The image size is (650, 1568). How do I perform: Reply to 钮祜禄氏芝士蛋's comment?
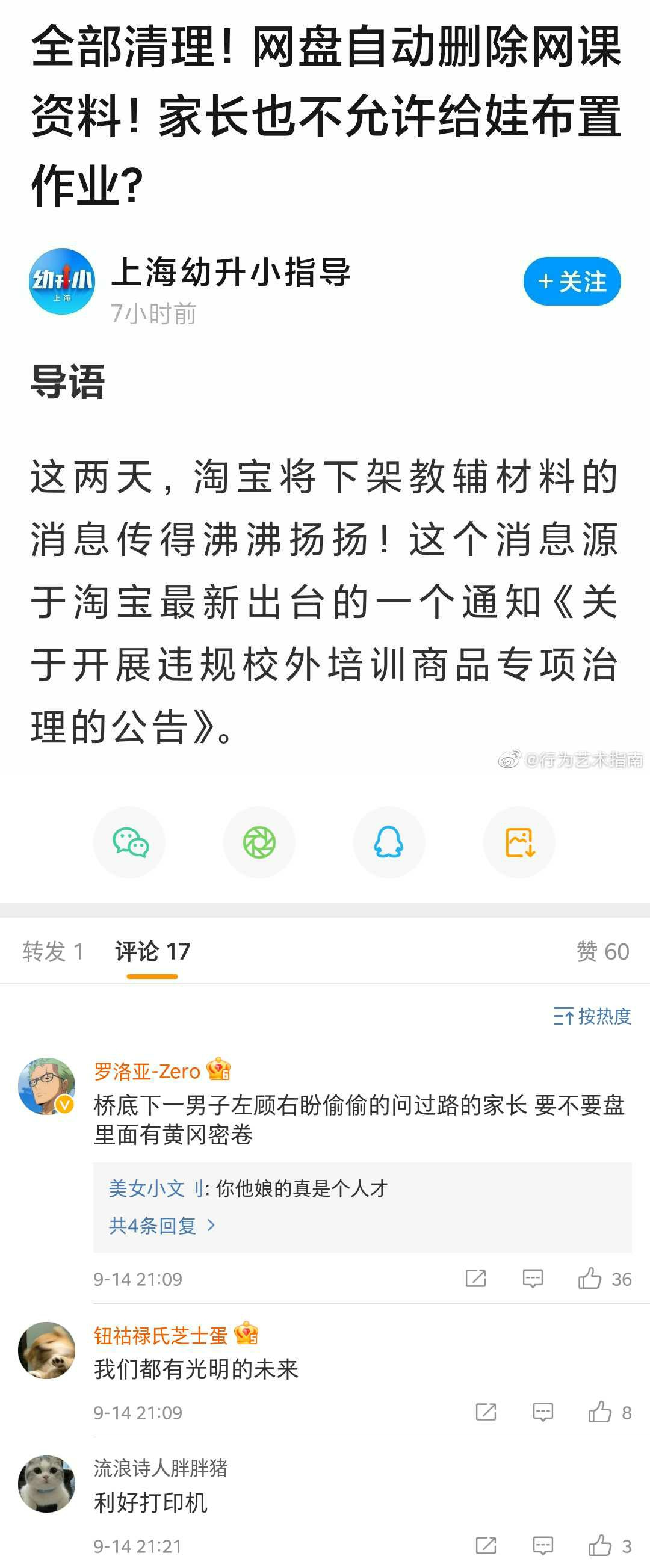(x=543, y=1412)
